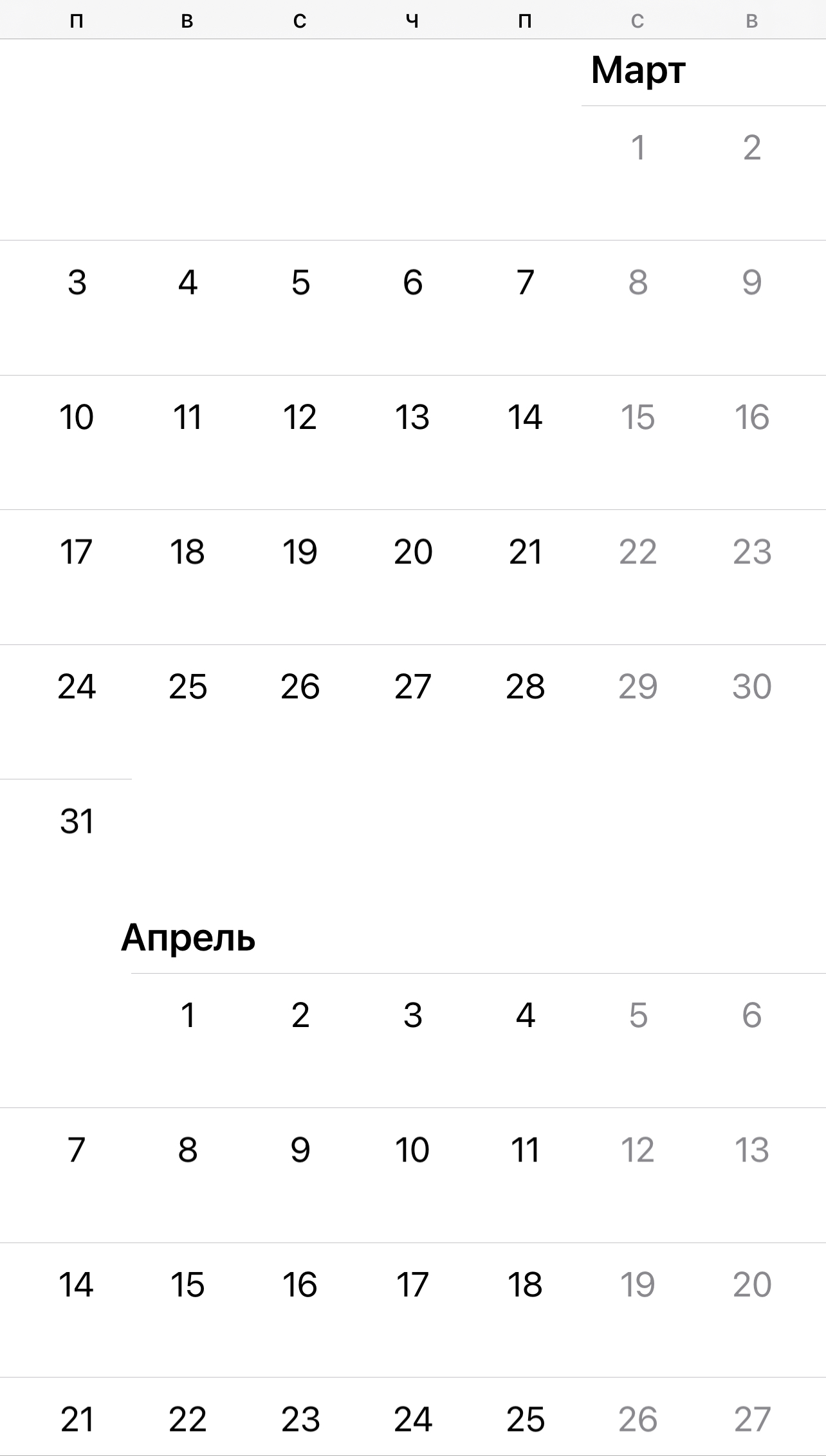
Task: Select April 1 in the calendar
Action: (x=188, y=1015)
